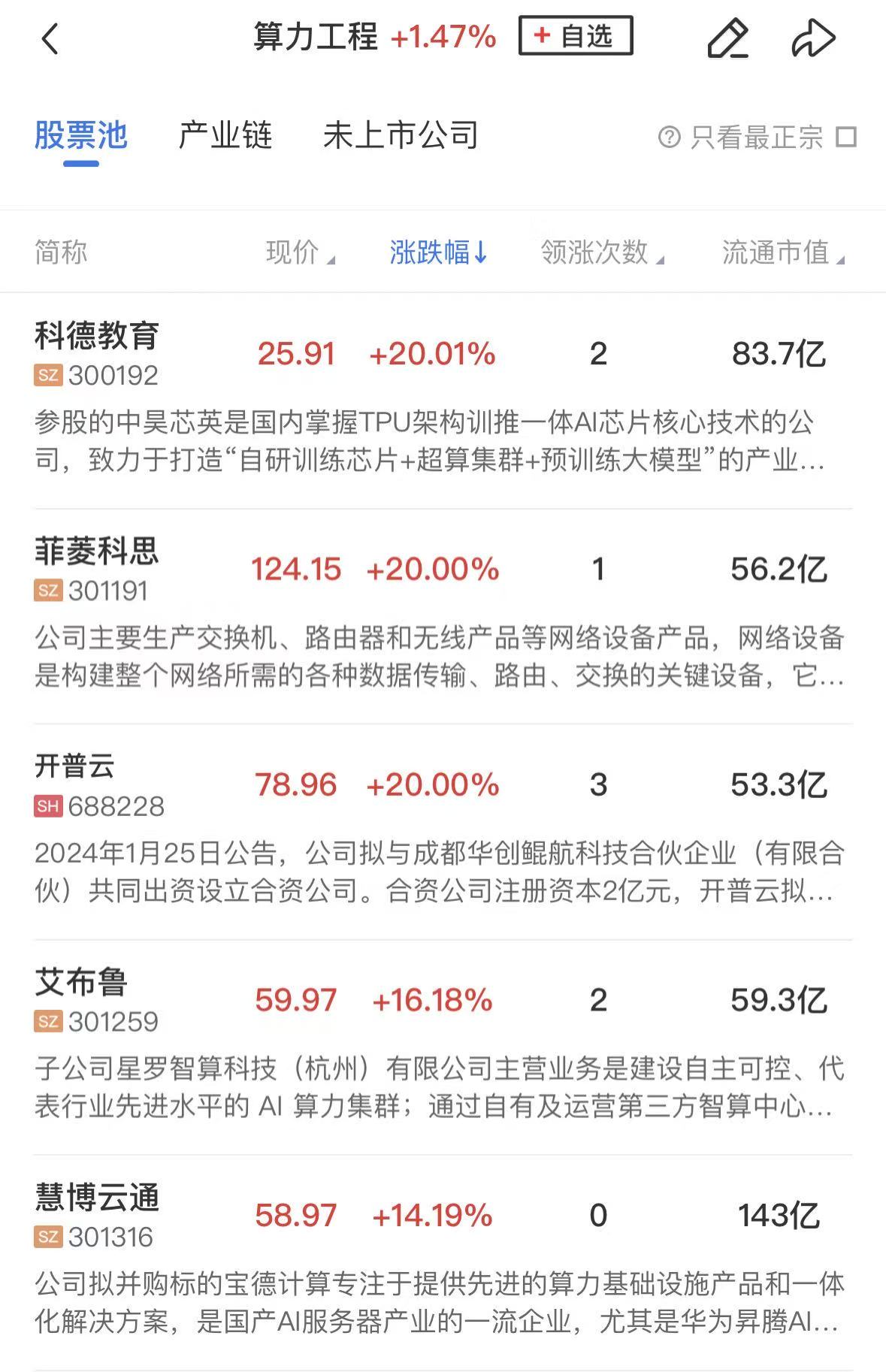This screenshot has height=1372, width=886.
Task: Open stock 慧博云通 301316
Action: coord(96,1215)
